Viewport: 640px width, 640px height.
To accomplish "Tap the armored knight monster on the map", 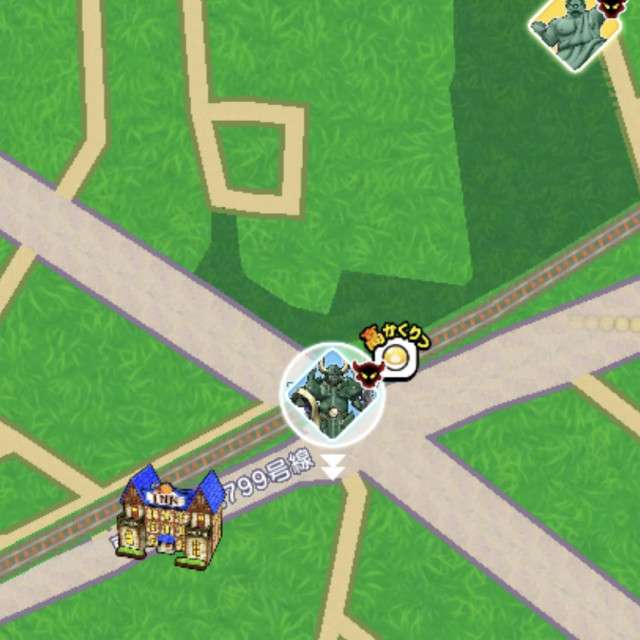I will point(331,393).
